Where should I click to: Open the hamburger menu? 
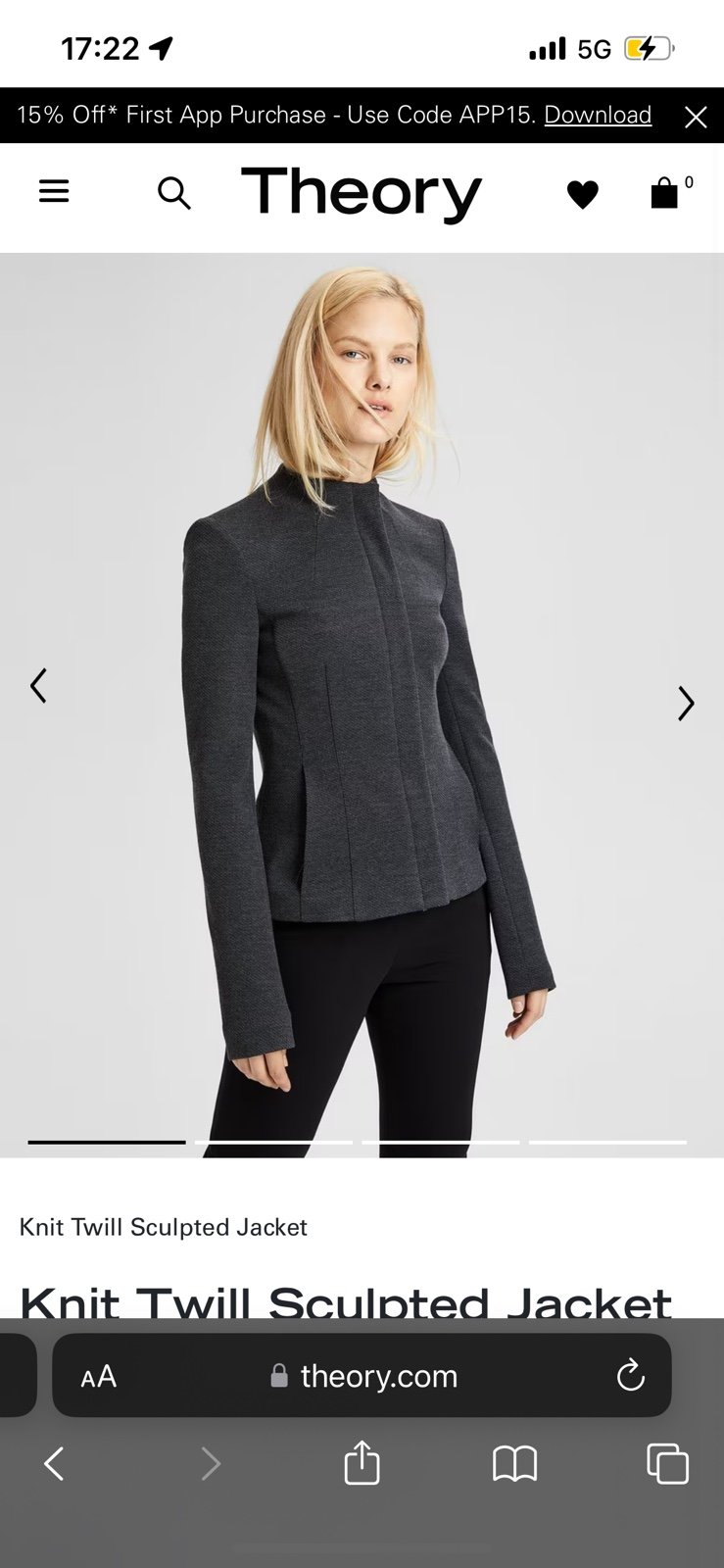click(x=54, y=191)
